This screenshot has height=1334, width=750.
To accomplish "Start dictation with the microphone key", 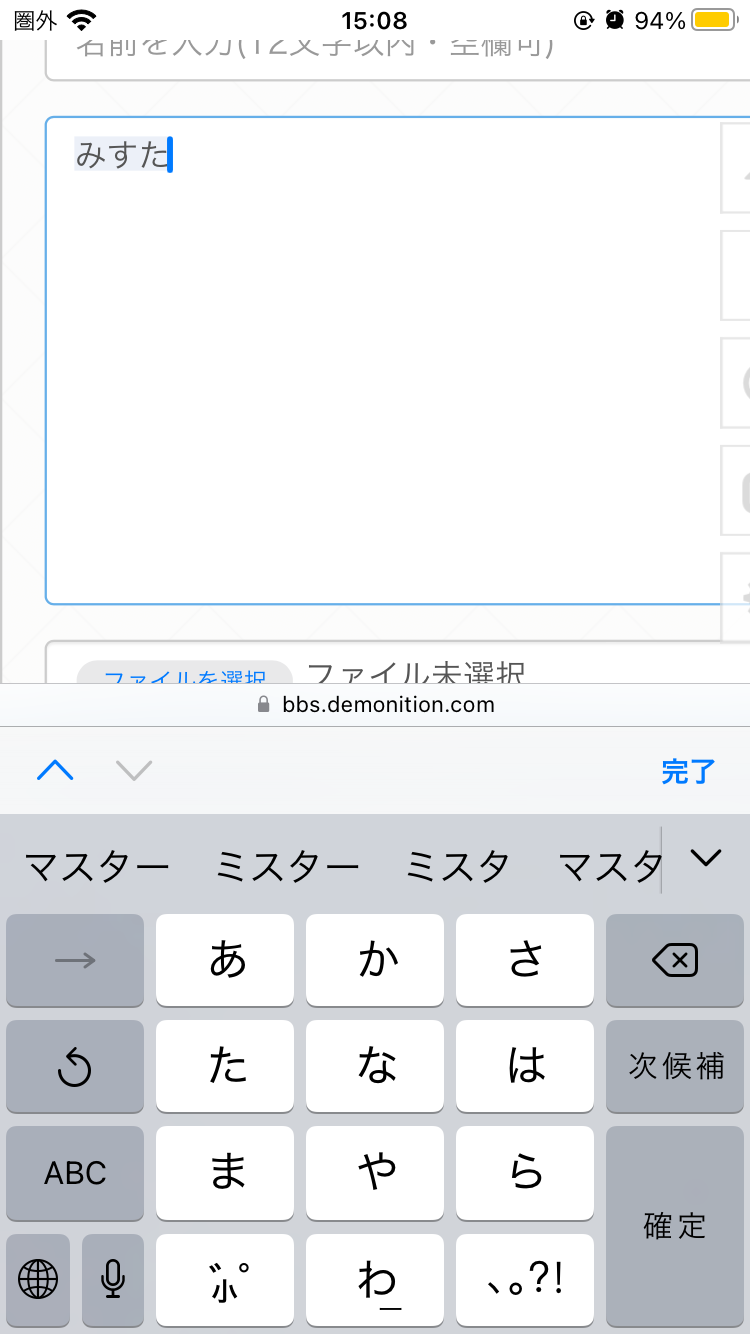I will (x=113, y=1279).
